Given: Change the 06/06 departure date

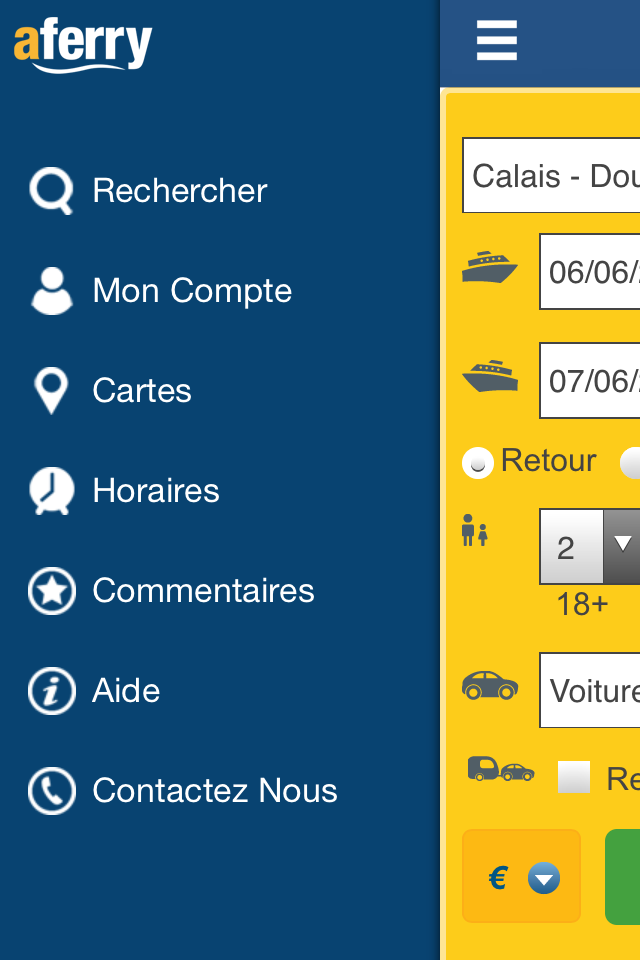Looking at the screenshot, I should (590, 271).
